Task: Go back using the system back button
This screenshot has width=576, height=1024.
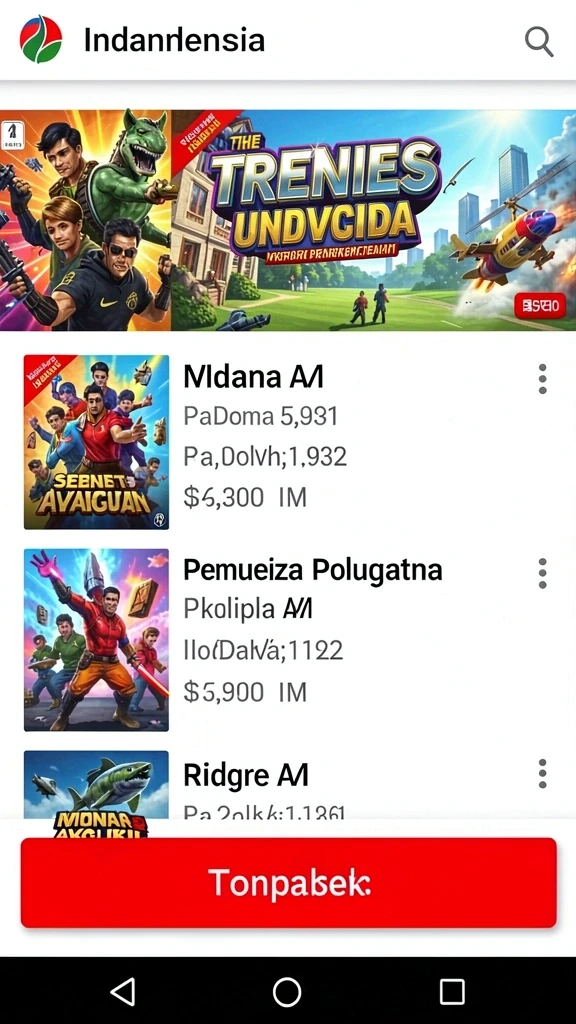Action: (123, 991)
